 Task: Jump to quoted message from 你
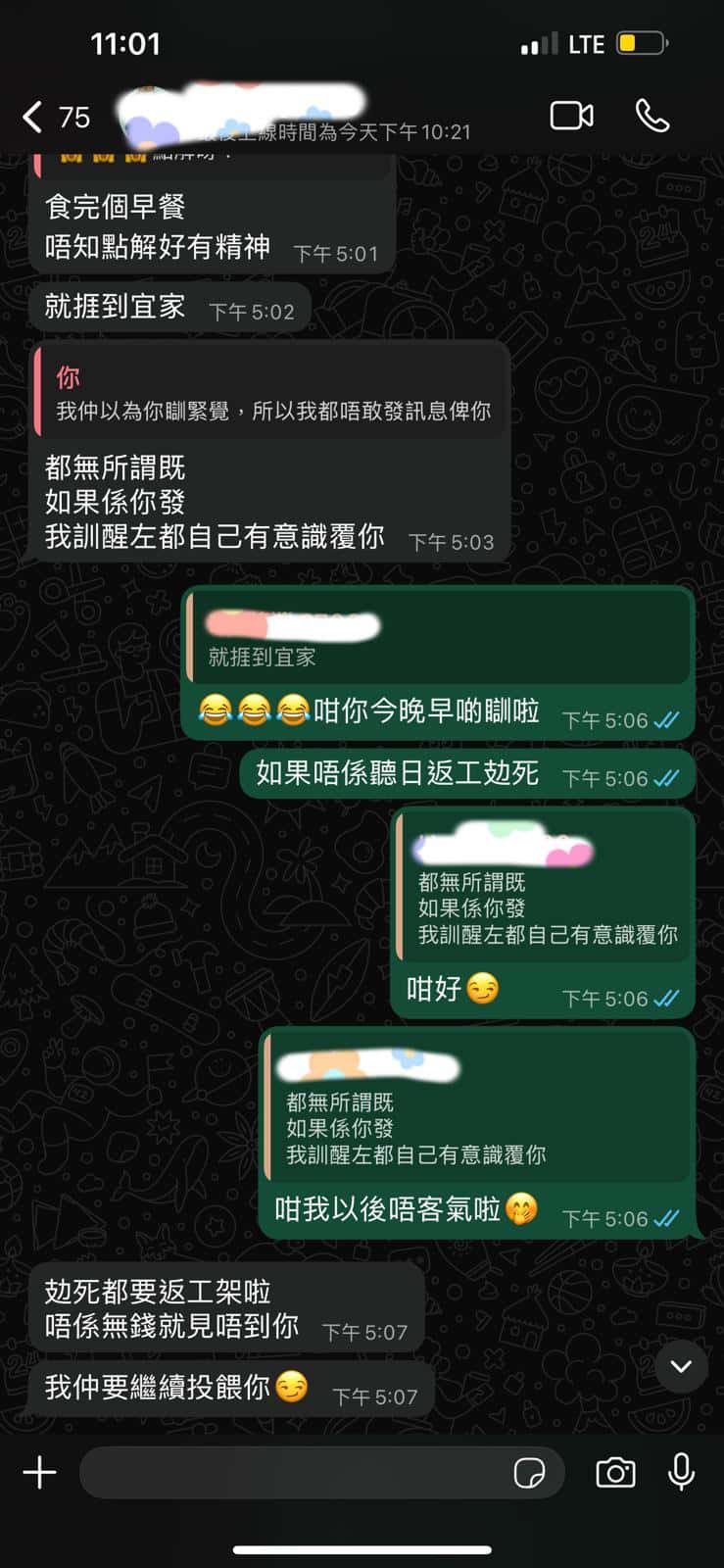(x=271, y=392)
